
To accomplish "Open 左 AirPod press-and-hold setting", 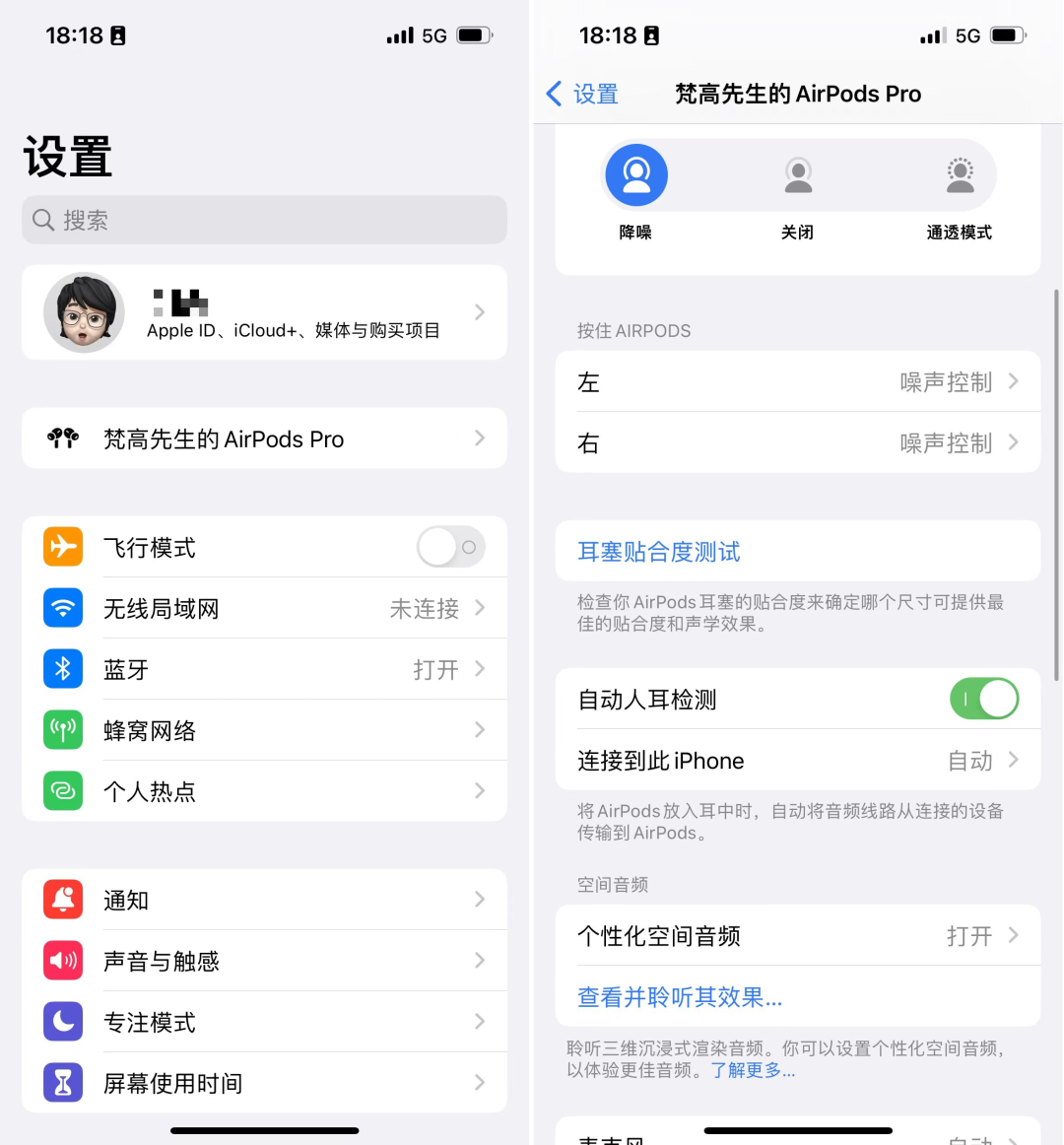I will pos(798,382).
